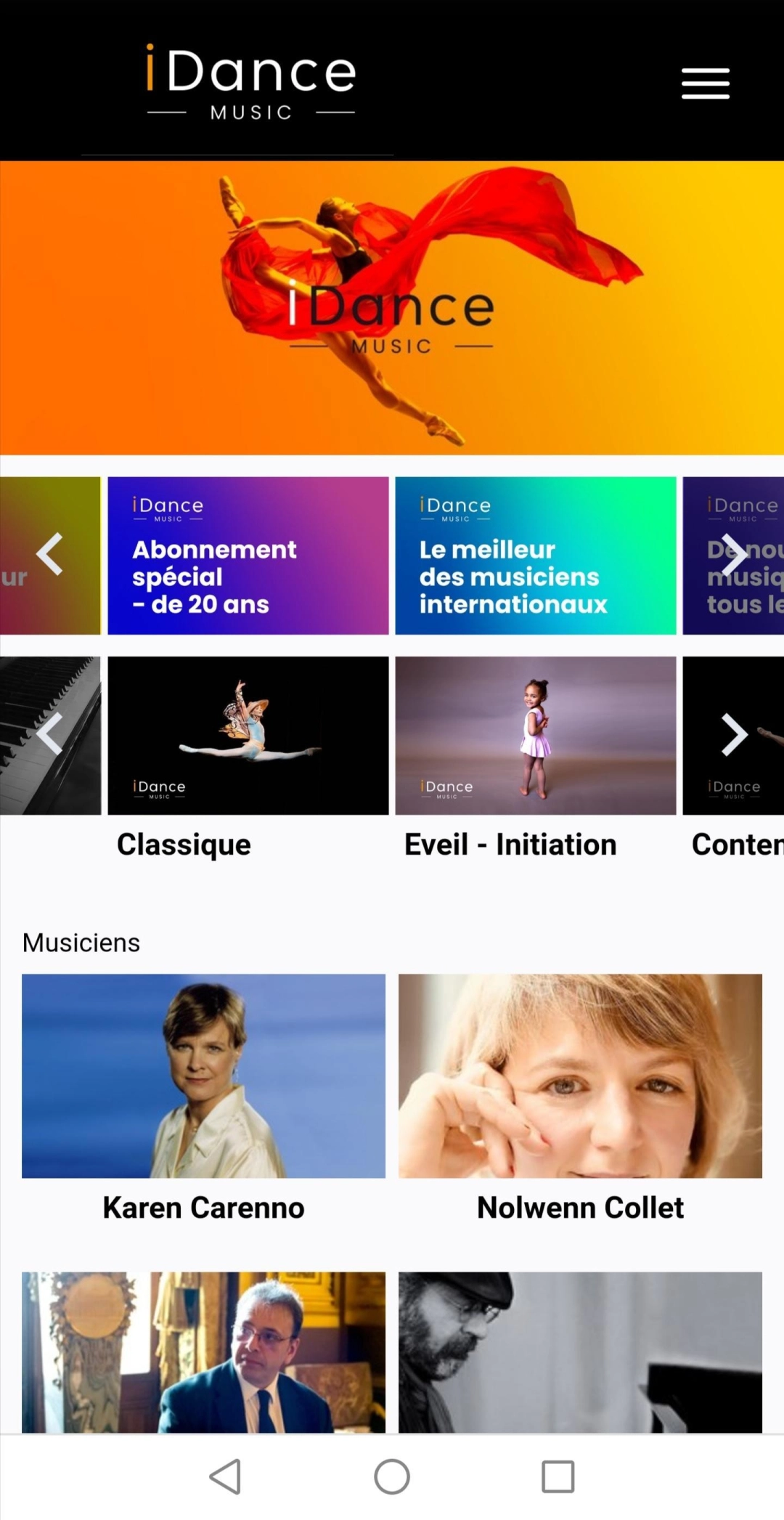View musician Karen Carenno

click(x=203, y=1076)
